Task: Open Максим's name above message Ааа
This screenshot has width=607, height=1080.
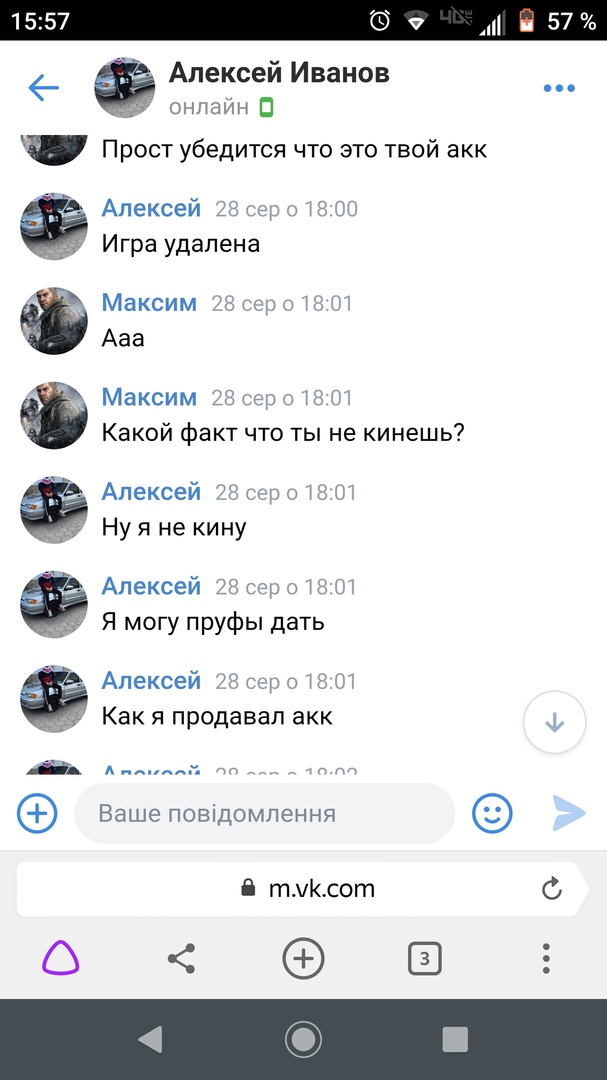Action: [149, 303]
